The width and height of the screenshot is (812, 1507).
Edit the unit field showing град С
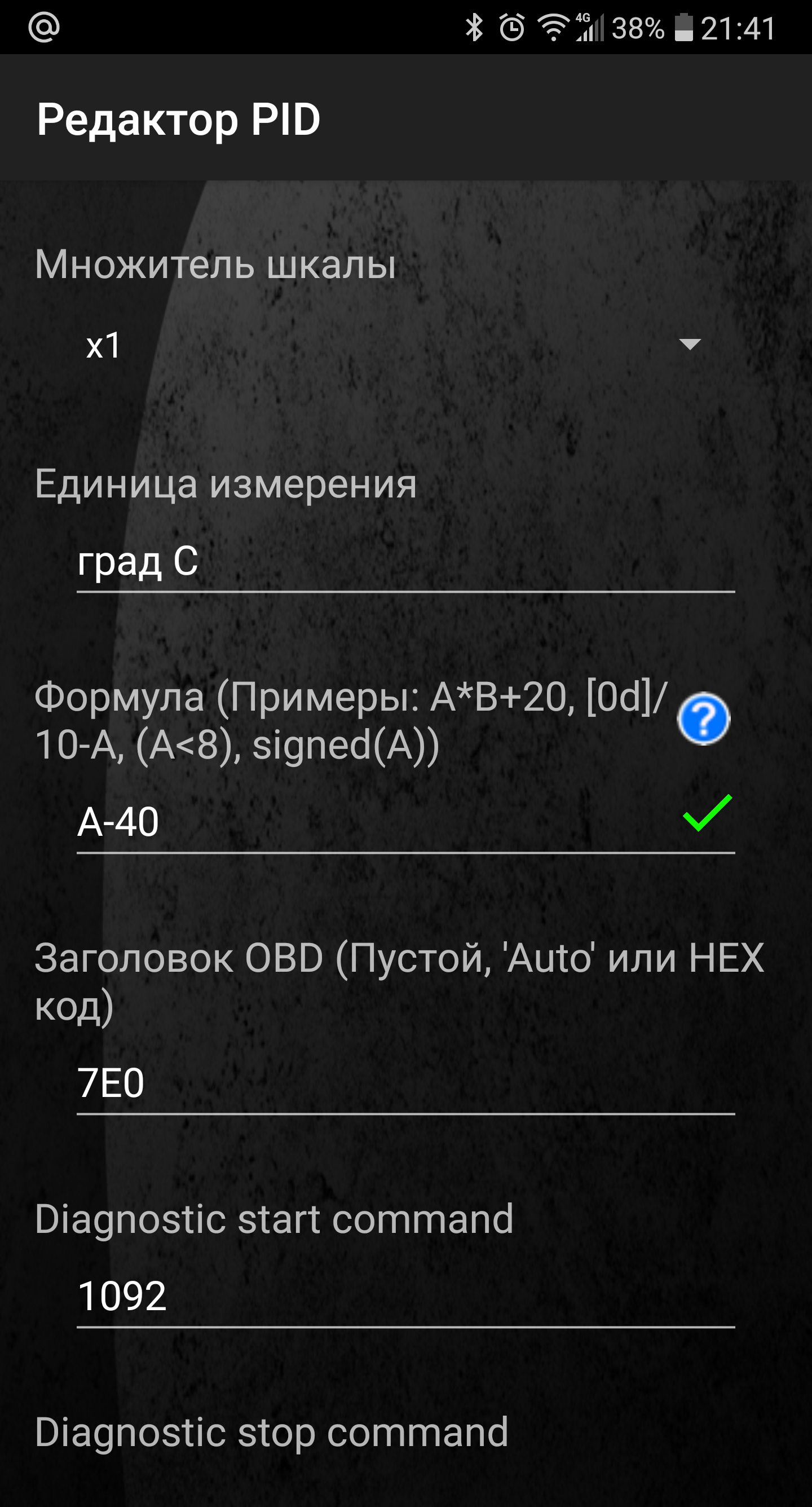point(405,563)
